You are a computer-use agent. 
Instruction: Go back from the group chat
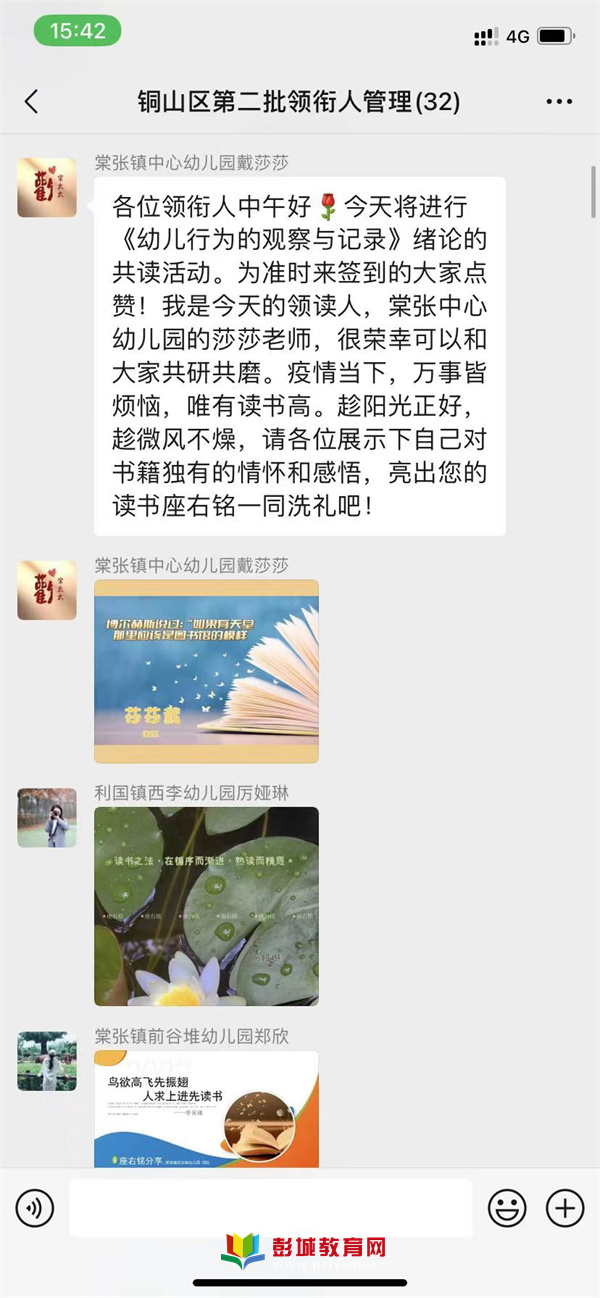point(31,101)
